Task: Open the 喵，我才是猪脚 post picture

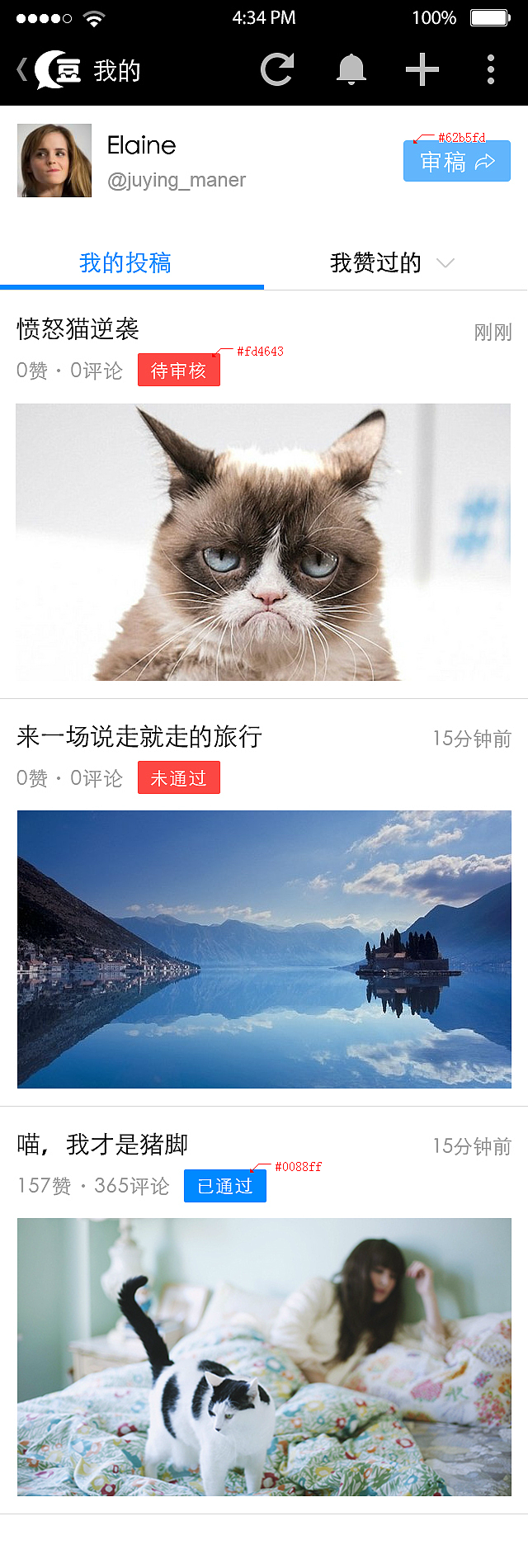Action: tap(264, 1357)
